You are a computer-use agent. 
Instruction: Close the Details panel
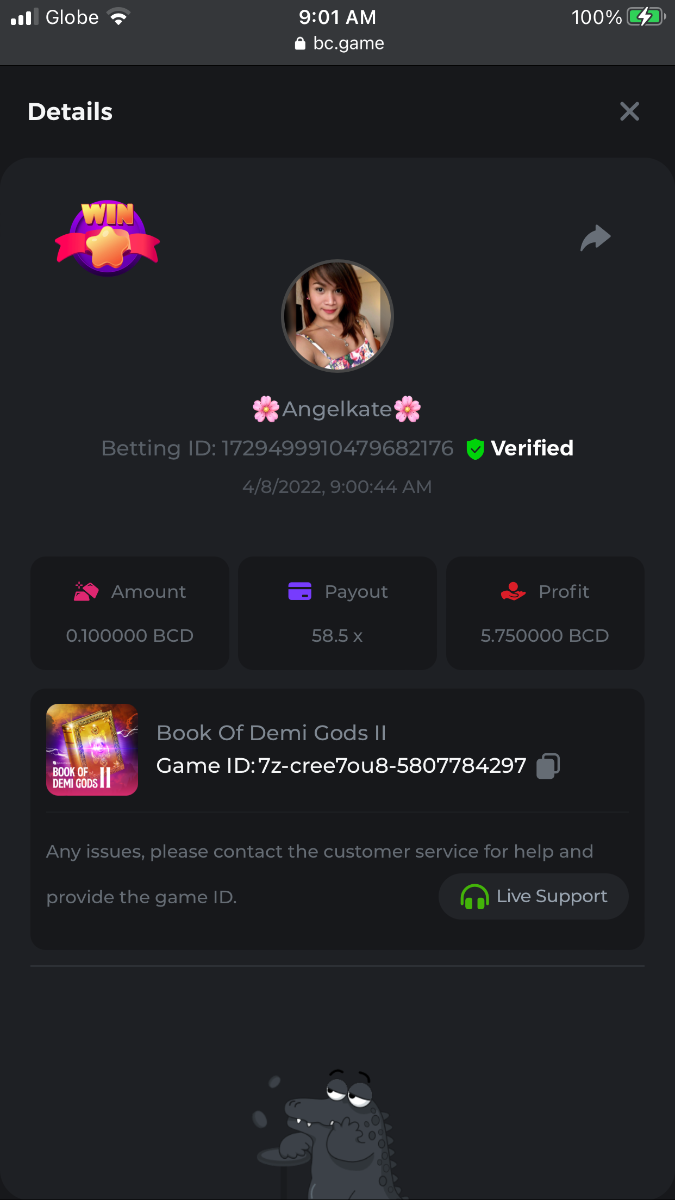click(629, 111)
